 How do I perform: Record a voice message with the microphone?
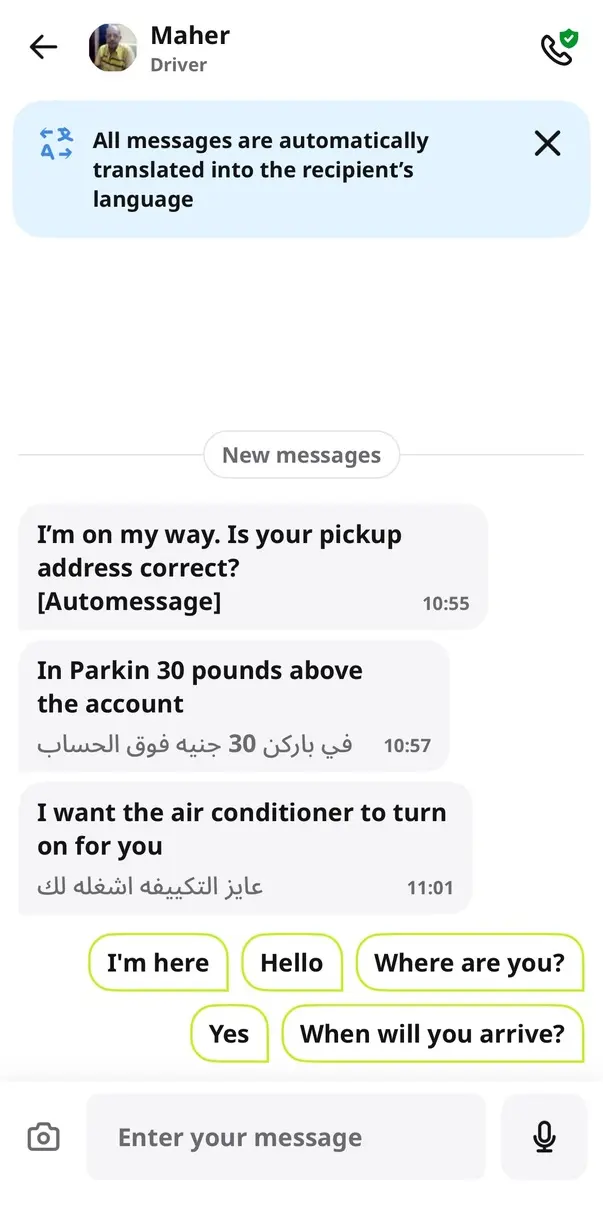click(x=544, y=1137)
